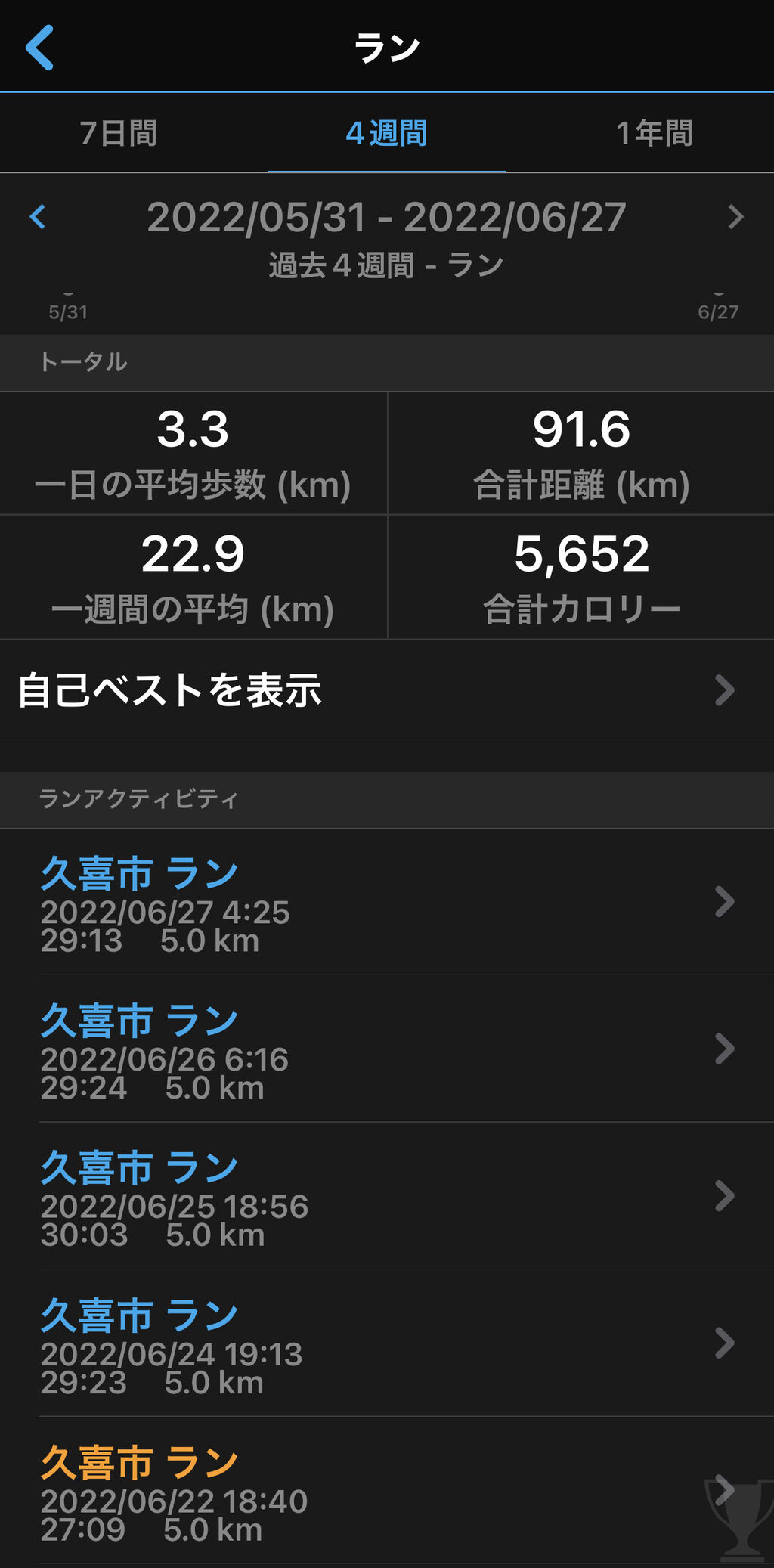The image size is (774, 1568).
Task: Open the run from 2022/06/25 18:56
Action: (x=387, y=1196)
